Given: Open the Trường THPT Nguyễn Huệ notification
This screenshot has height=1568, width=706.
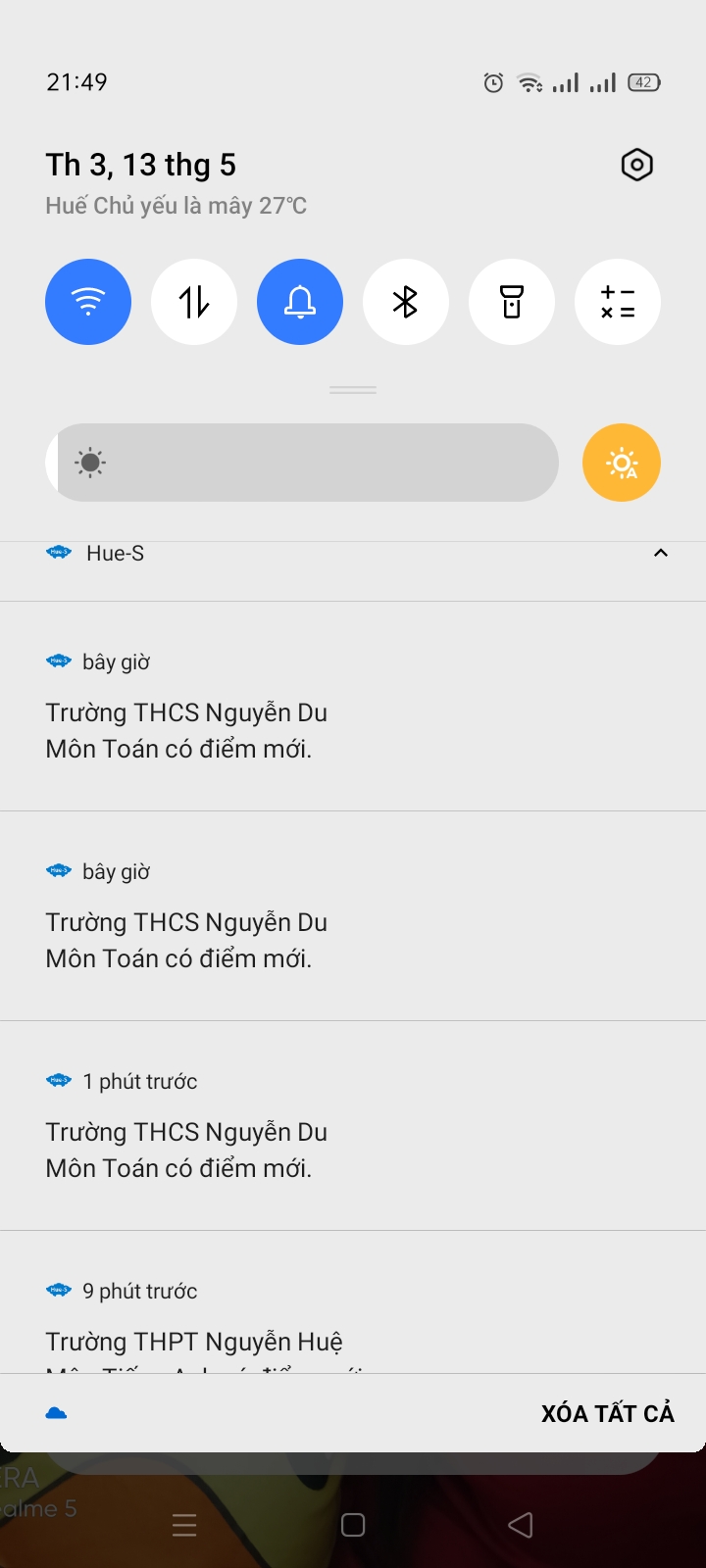Looking at the screenshot, I should 353,1303.
